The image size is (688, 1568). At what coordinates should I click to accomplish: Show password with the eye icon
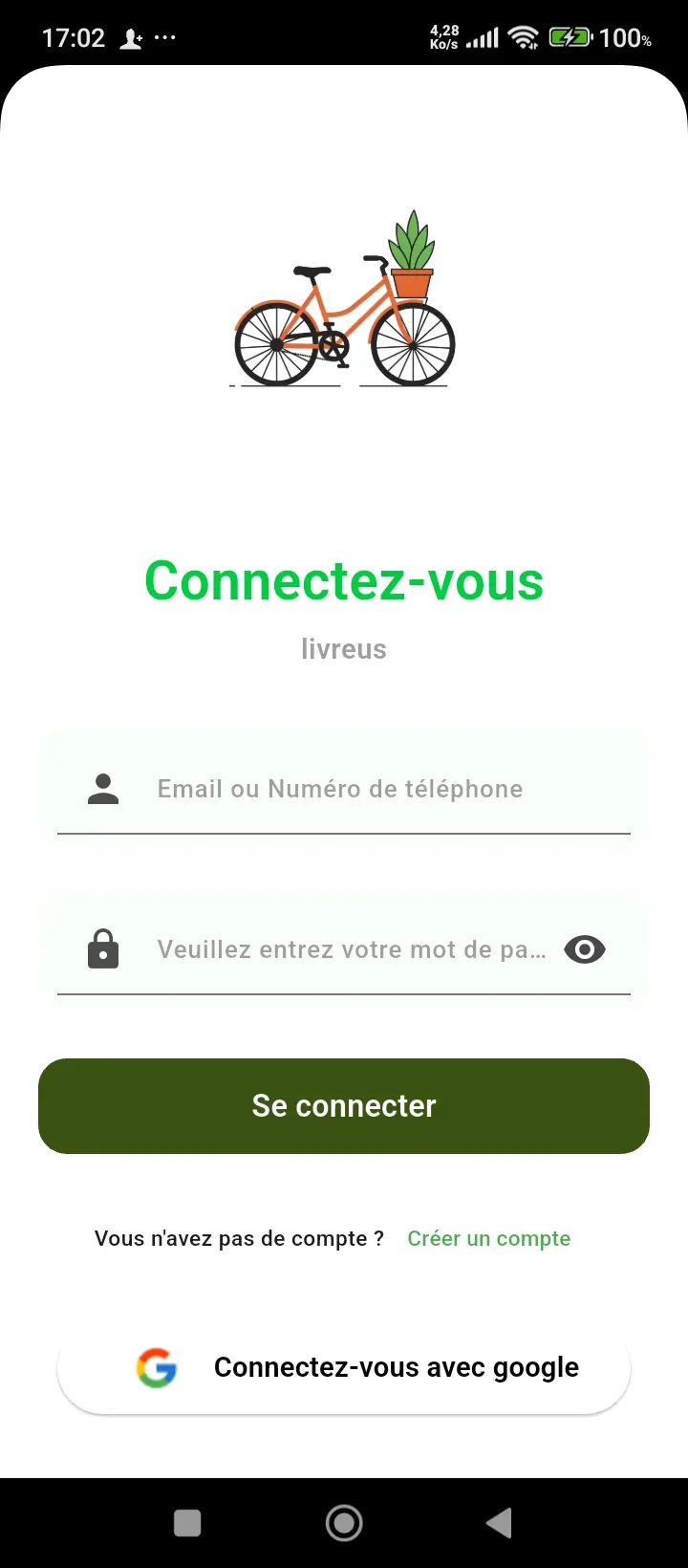coord(585,950)
